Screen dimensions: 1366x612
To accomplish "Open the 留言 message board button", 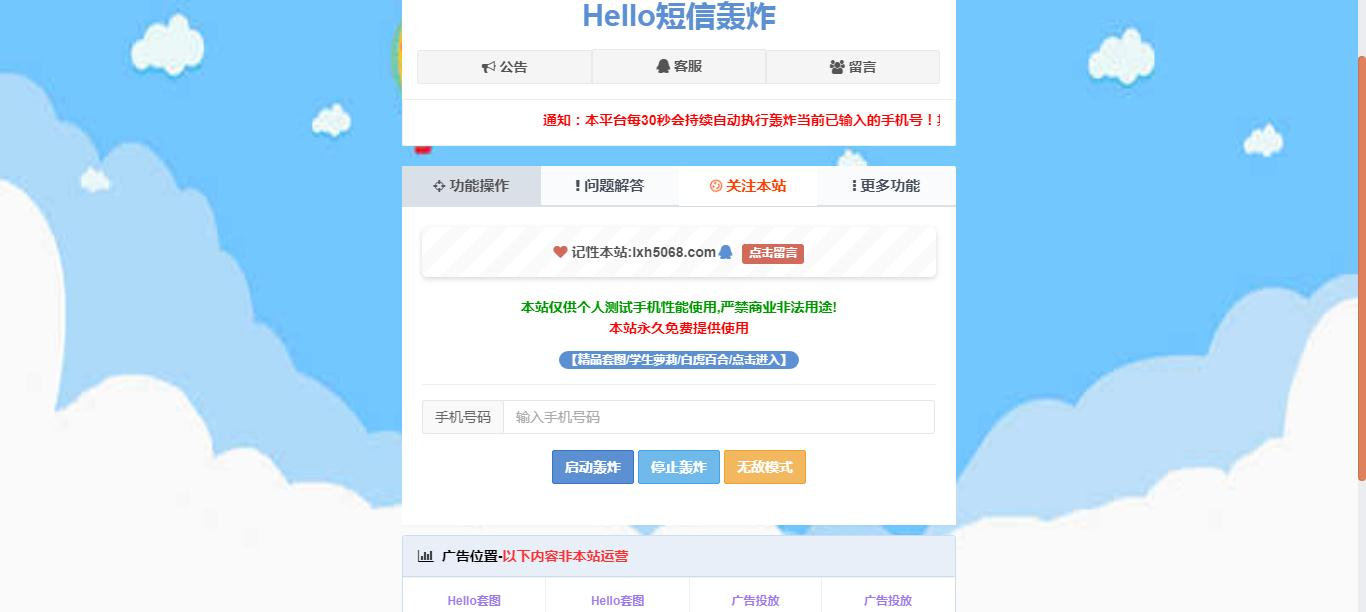I will (x=852, y=67).
